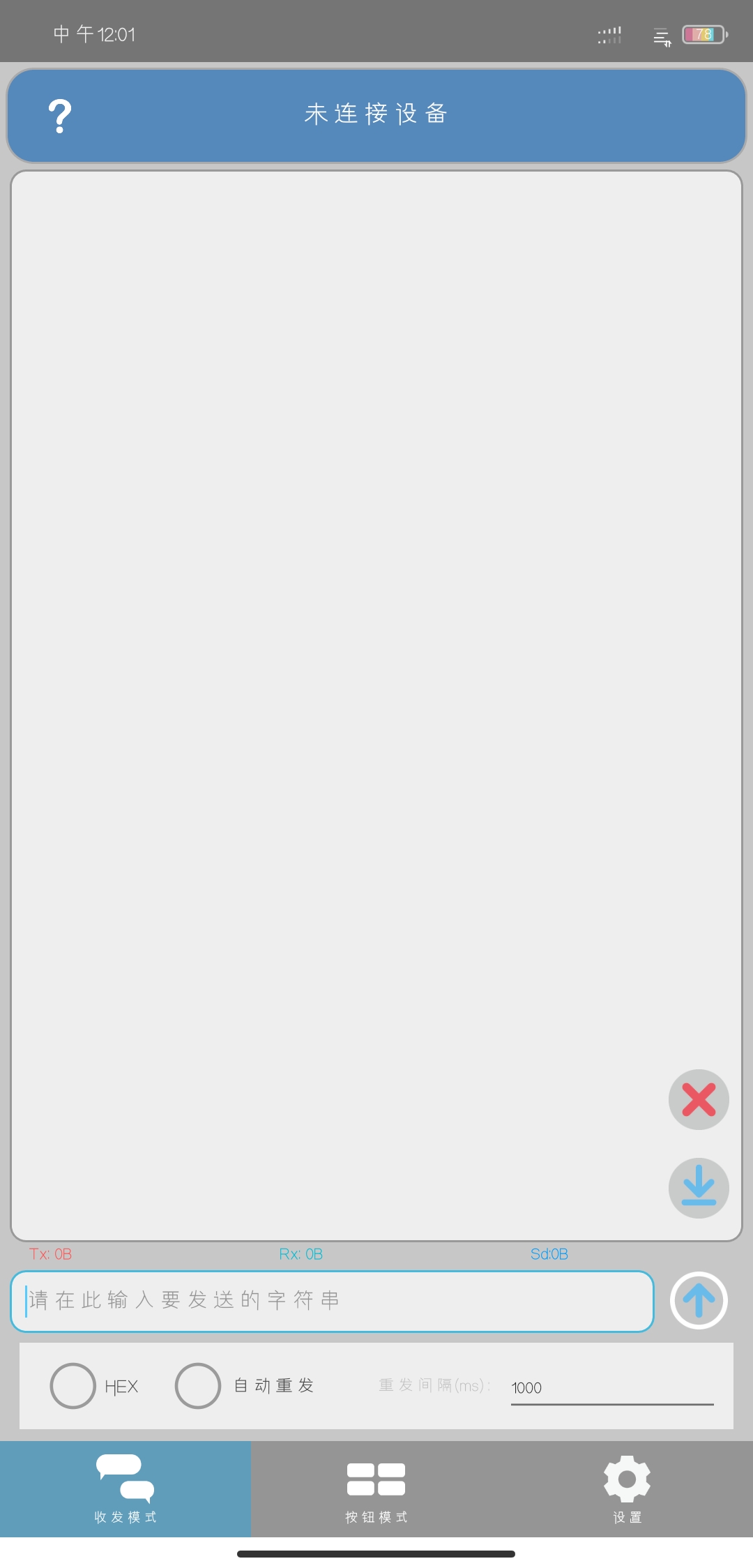Switch to the 按钮模式 tab
Image resolution: width=753 pixels, height=1568 pixels.
pos(376,1488)
